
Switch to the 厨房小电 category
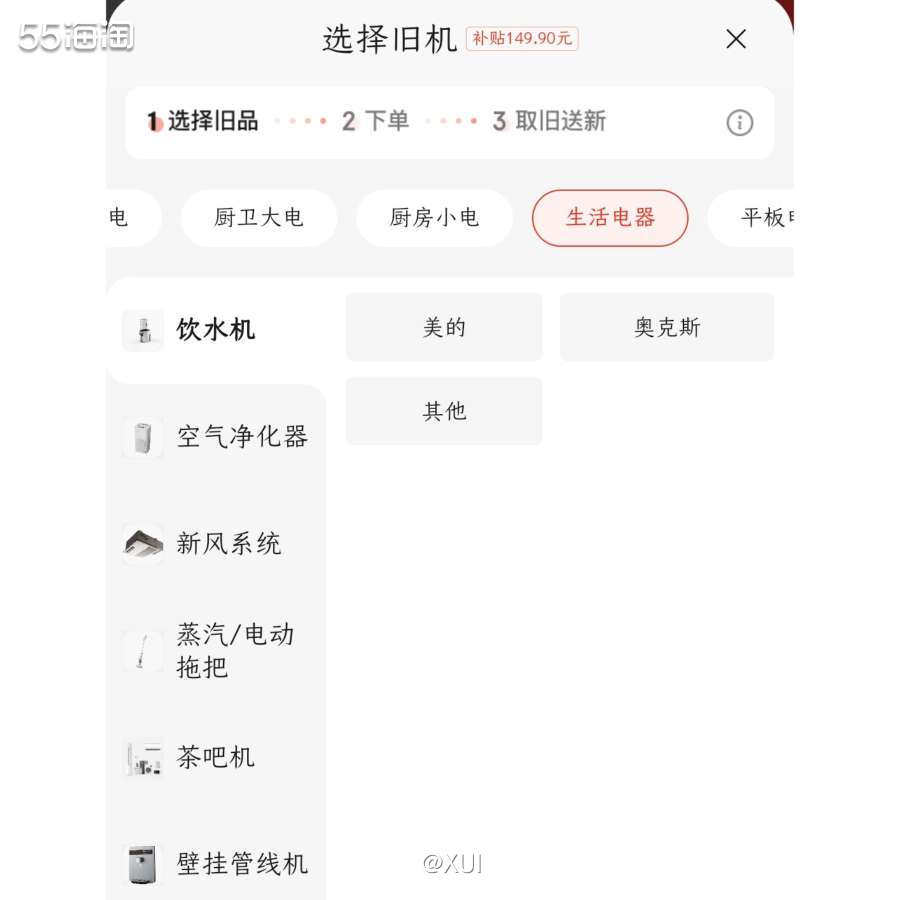(434, 218)
